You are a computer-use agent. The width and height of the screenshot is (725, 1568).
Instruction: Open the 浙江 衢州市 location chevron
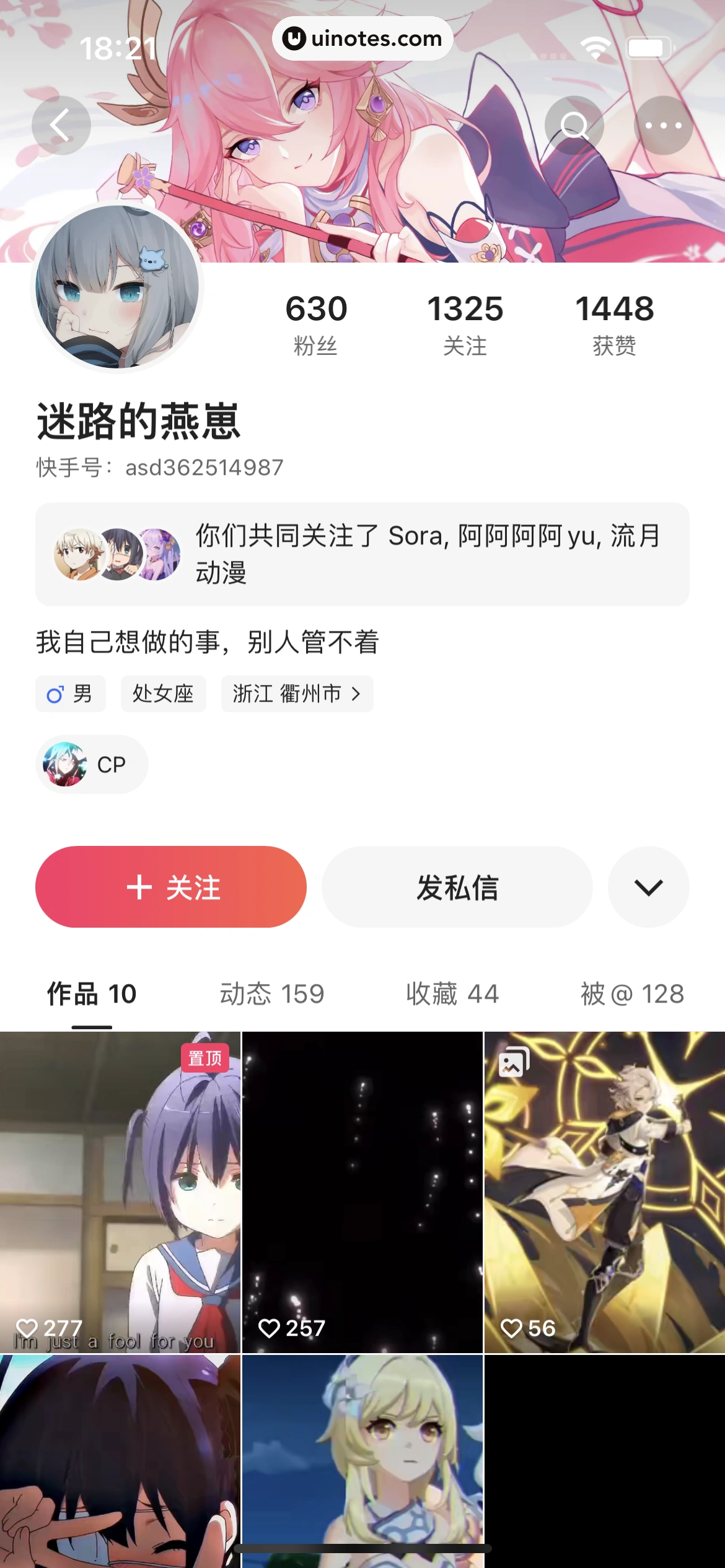[356, 694]
